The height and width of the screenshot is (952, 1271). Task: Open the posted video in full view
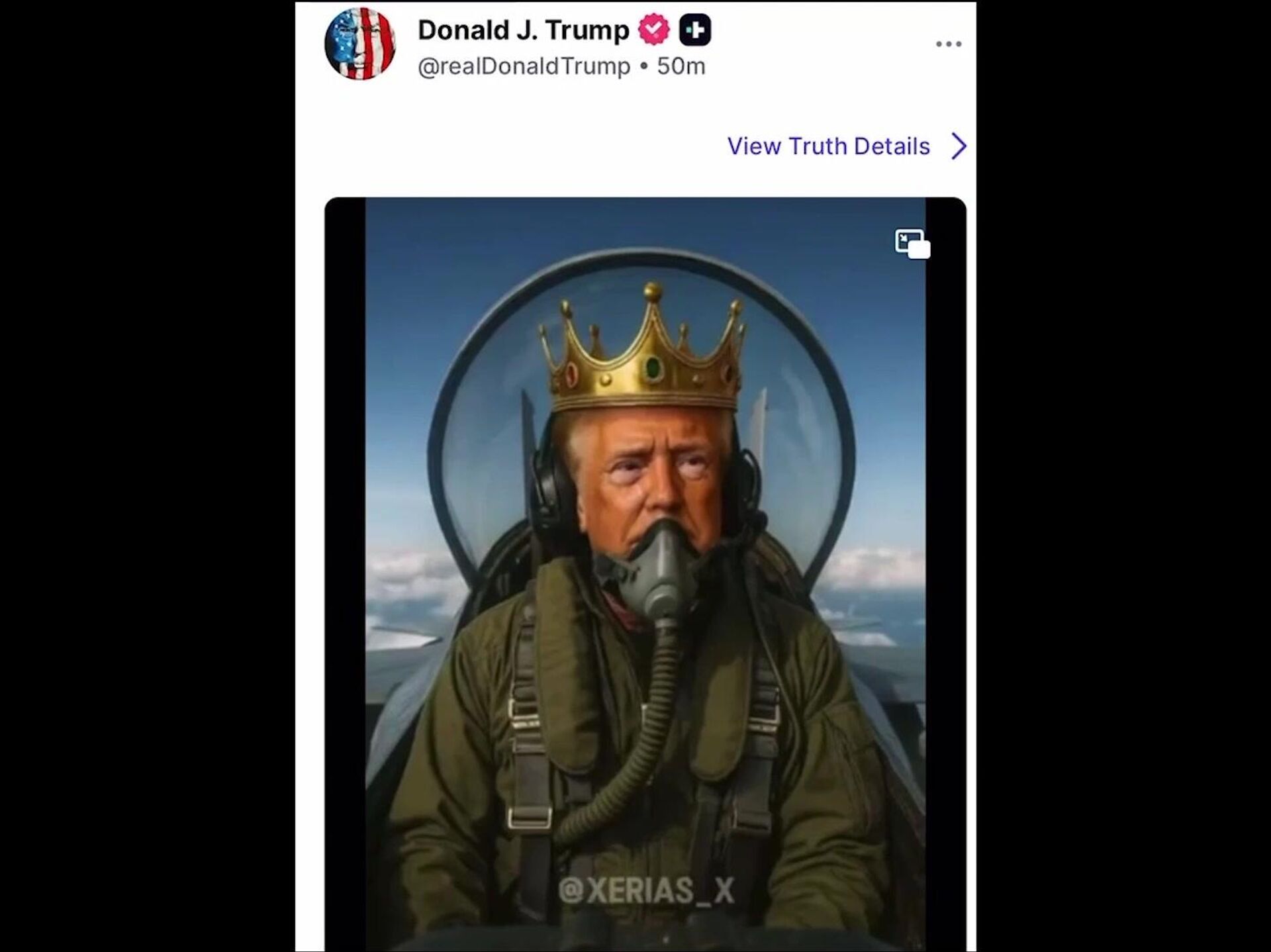click(645, 569)
